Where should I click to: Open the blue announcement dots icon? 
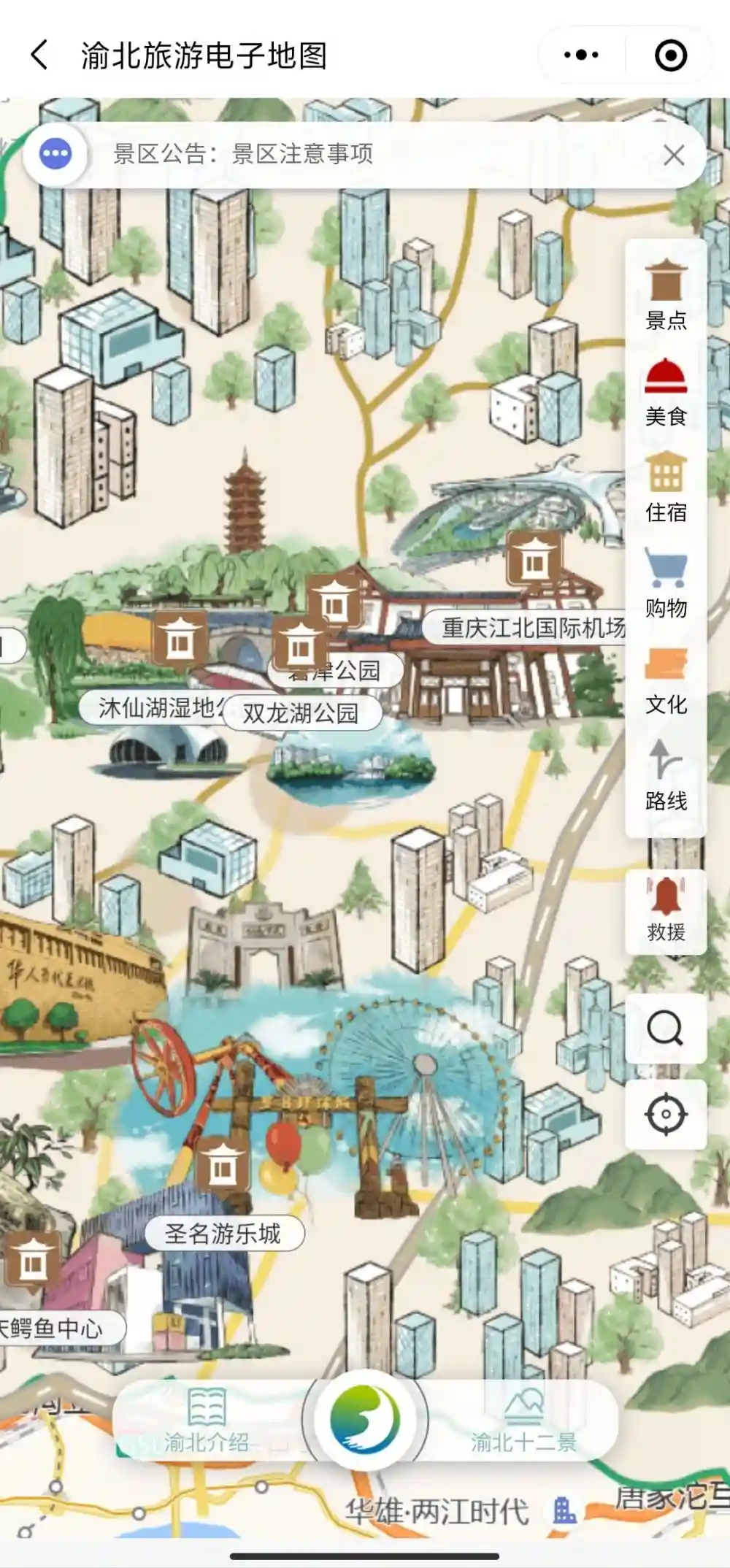(x=55, y=154)
